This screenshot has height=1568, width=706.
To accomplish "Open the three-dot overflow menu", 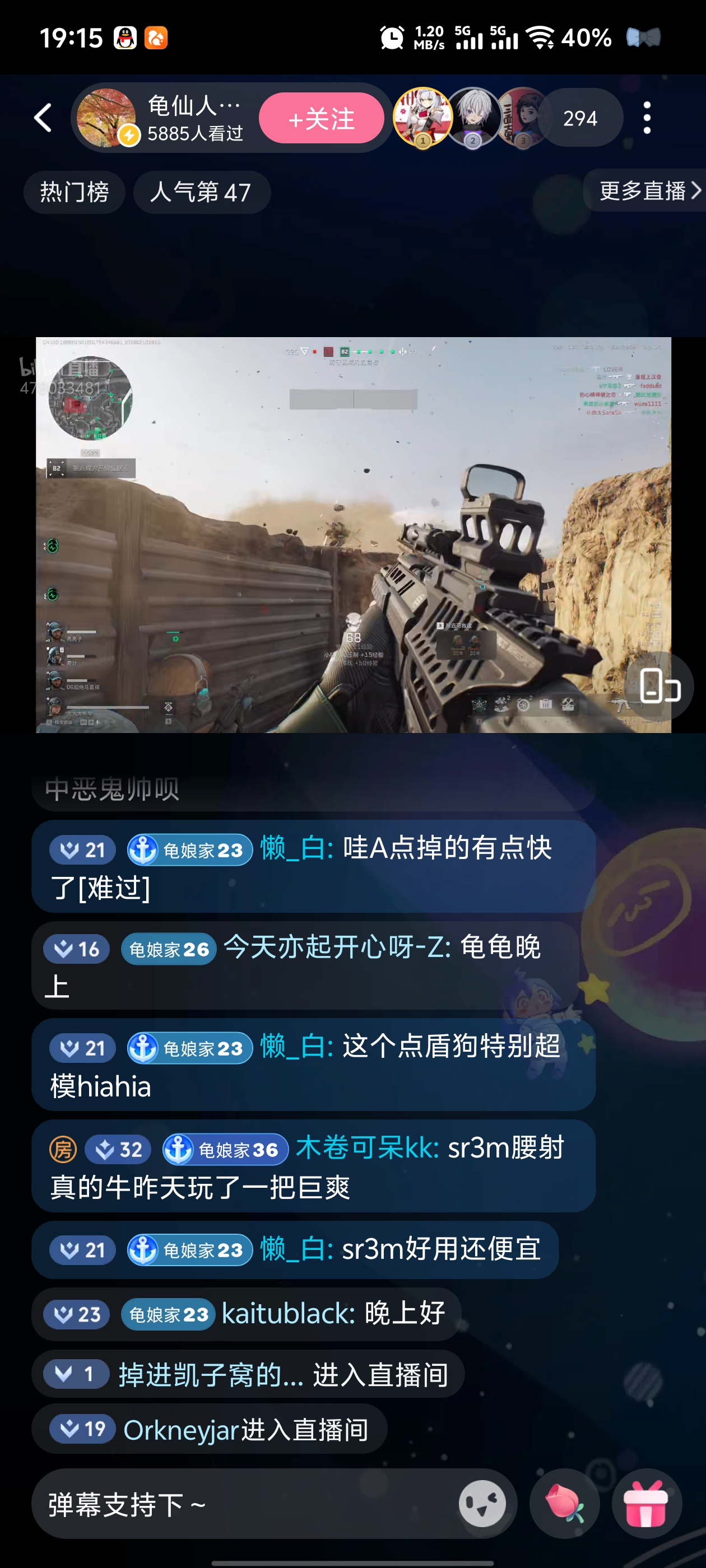I will (x=647, y=118).
